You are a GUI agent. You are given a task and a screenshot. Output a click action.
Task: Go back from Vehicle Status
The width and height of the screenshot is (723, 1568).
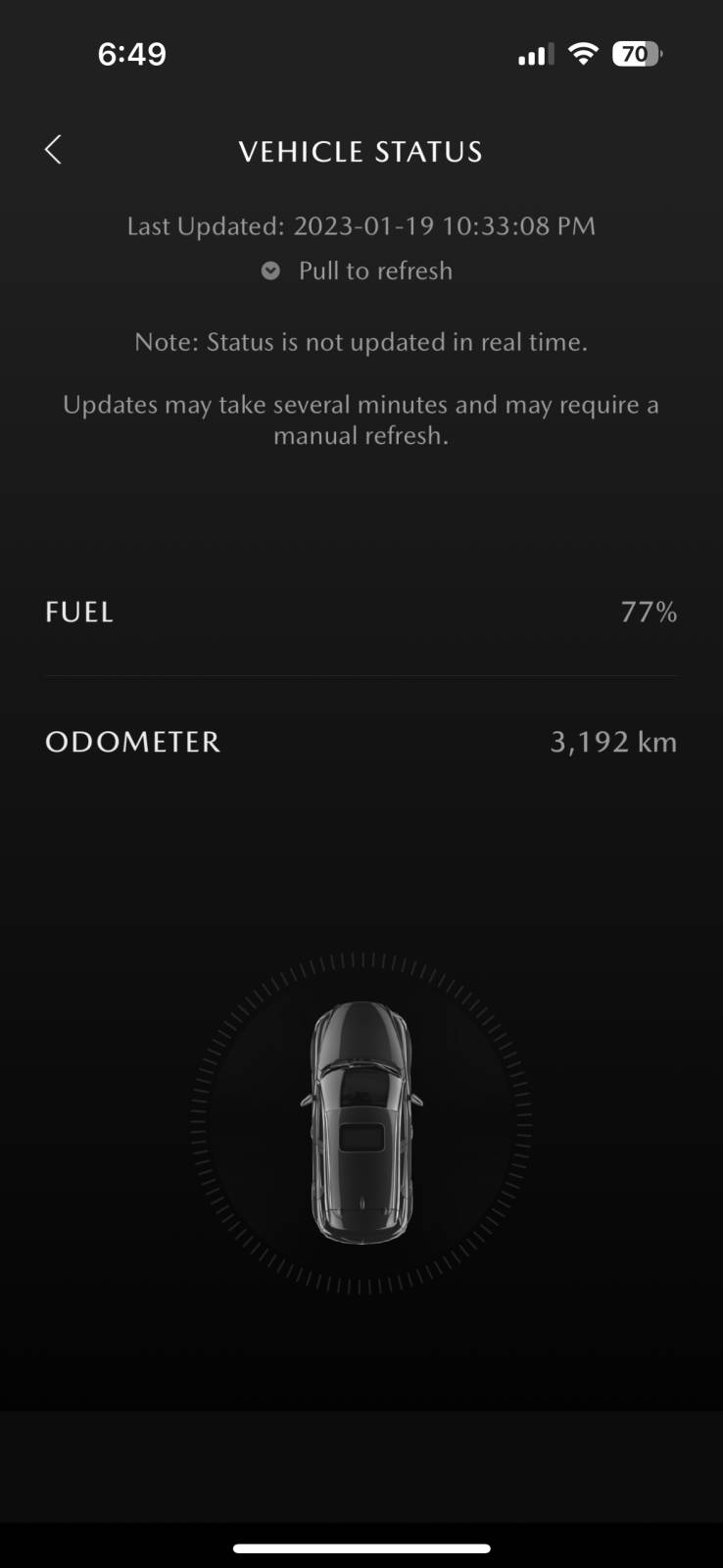(x=53, y=150)
